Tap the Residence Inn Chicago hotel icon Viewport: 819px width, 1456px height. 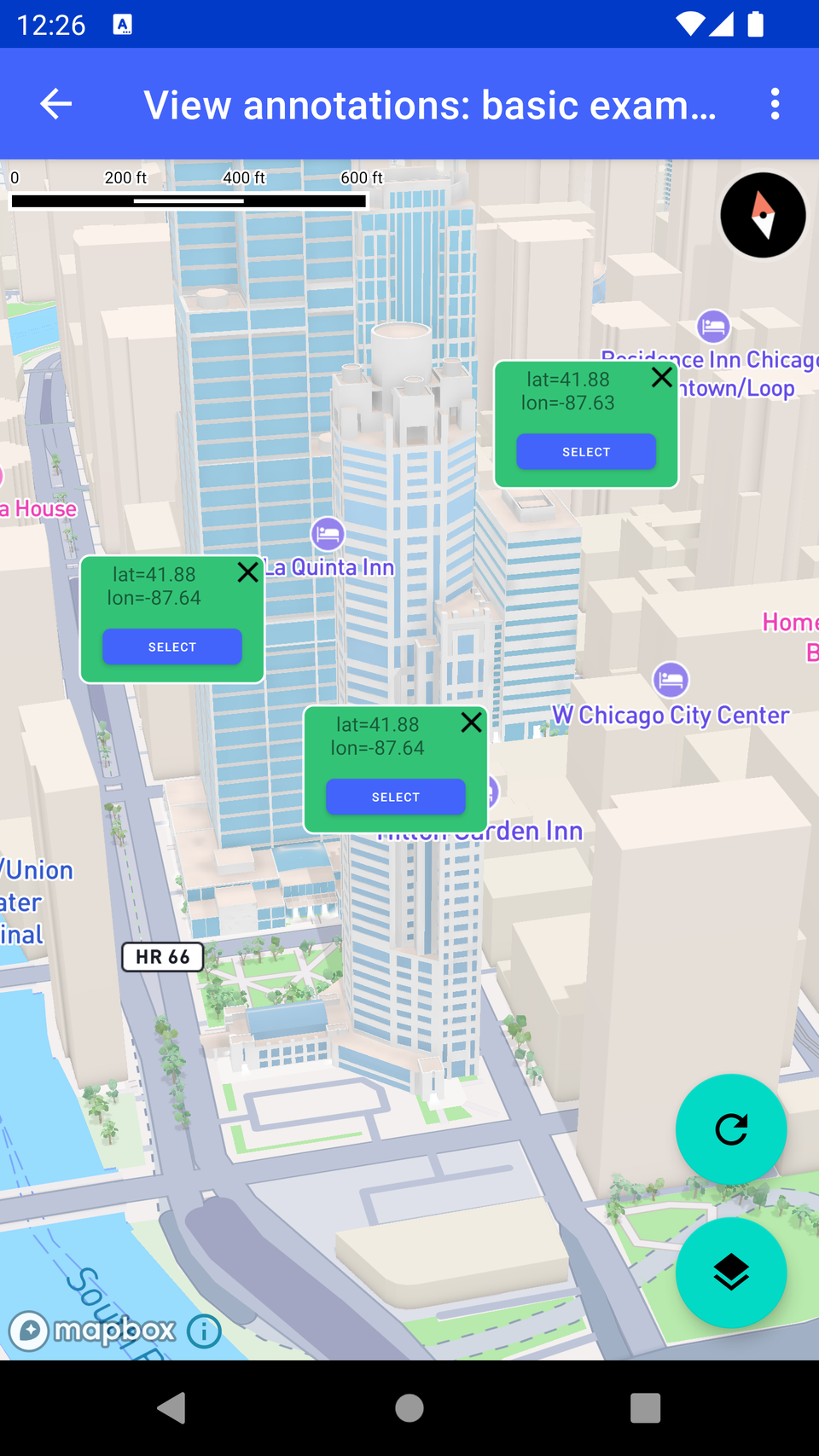pyautogui.click(x=713, y=327)
